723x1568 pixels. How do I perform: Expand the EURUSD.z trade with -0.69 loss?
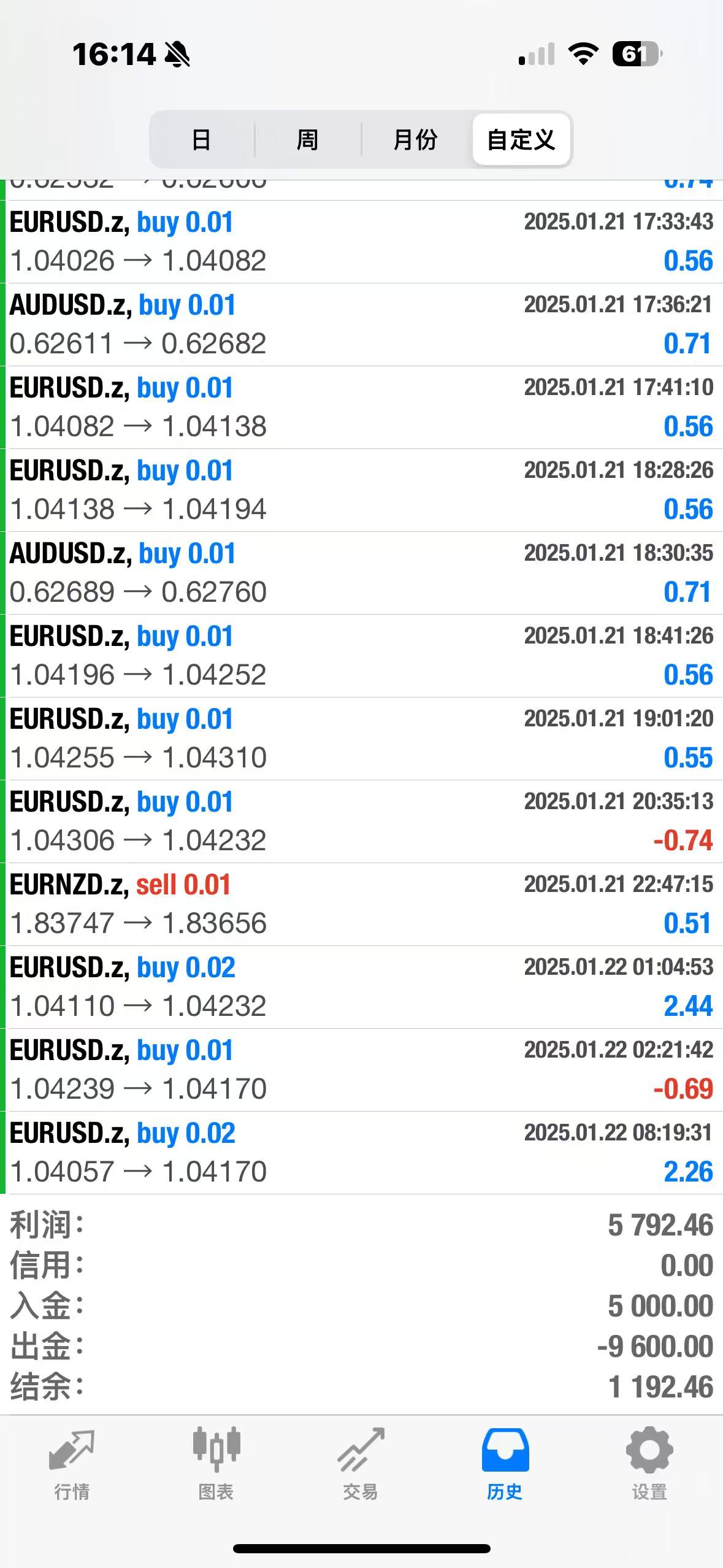coord(362,1070)
